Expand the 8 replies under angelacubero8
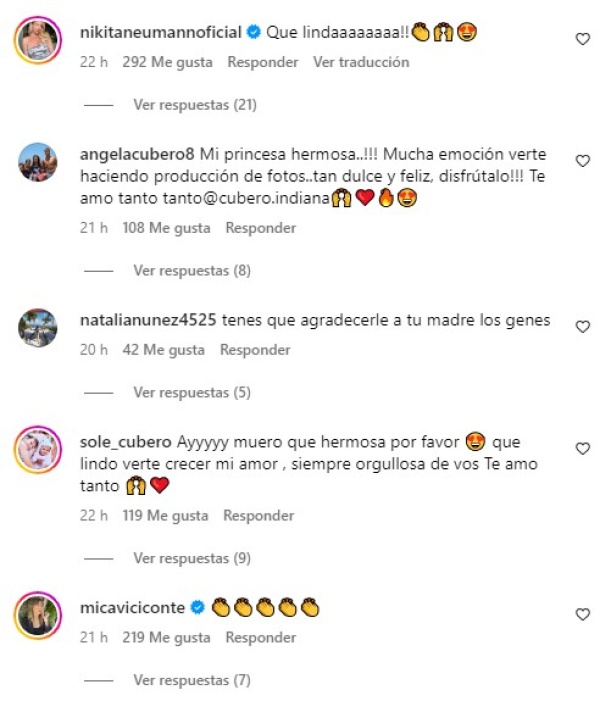 (x=191, y=271)
